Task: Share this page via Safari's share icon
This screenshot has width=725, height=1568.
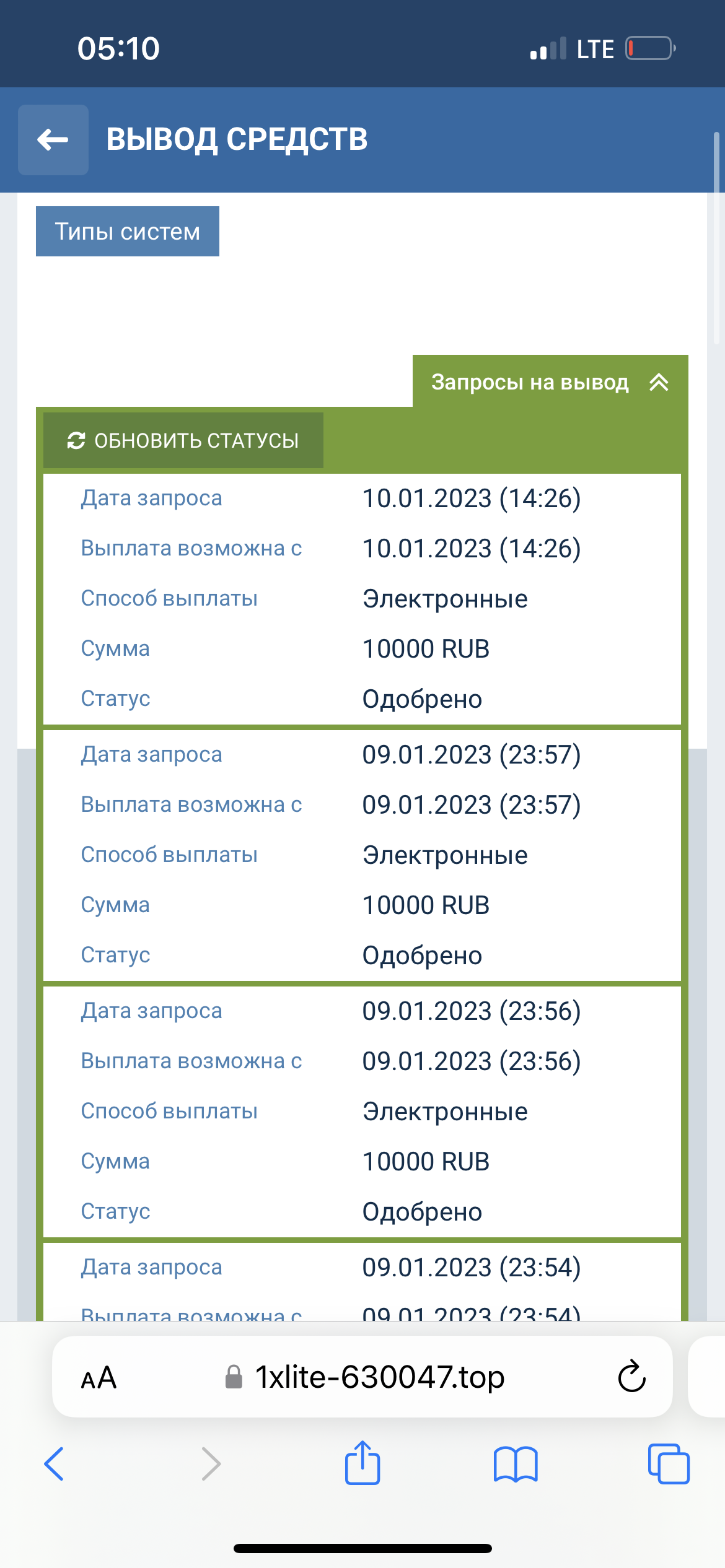Action: pyautogui.click(x=362, y=1463)
